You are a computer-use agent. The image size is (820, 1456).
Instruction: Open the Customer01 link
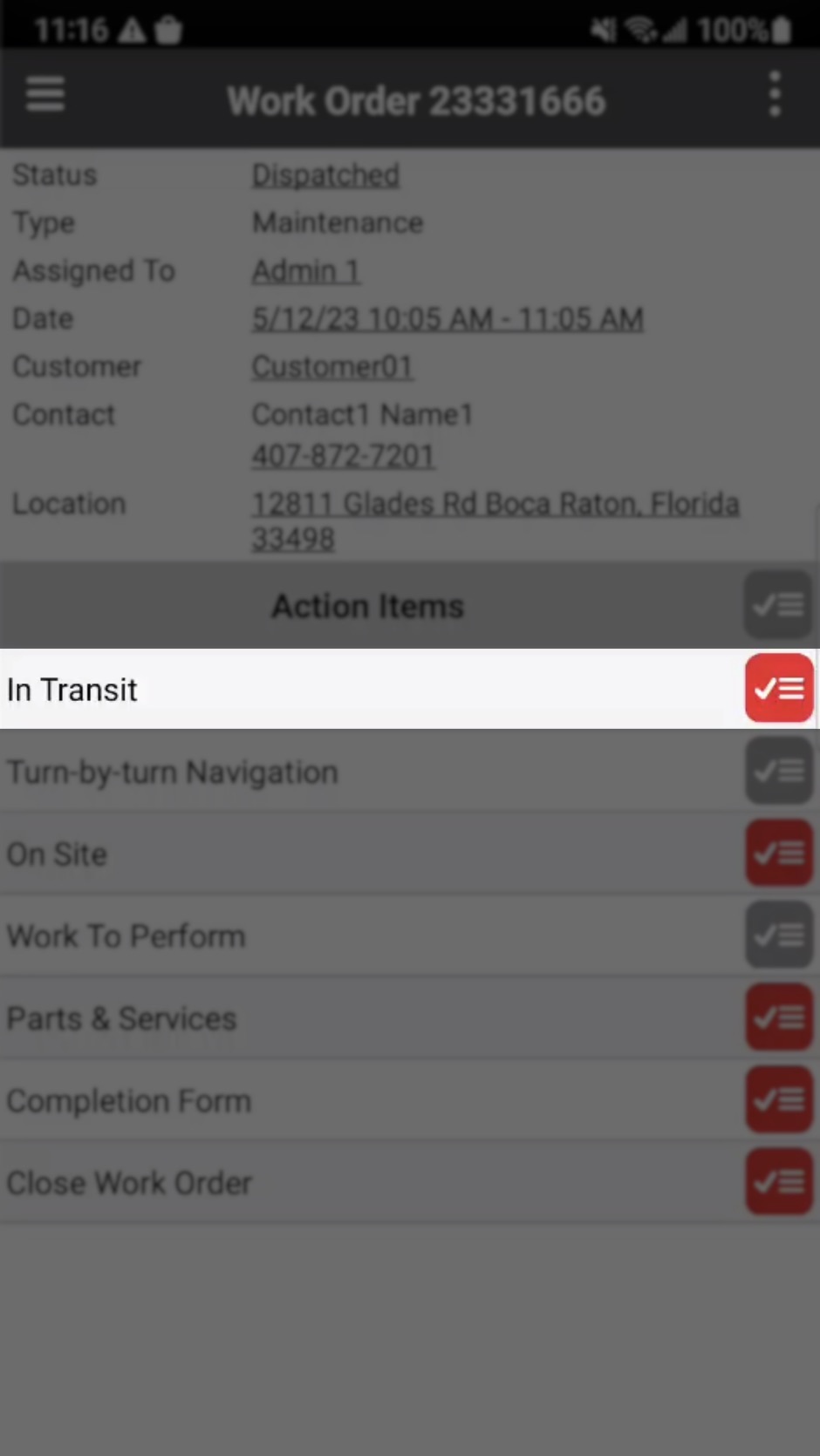click(x=331, y=367)
